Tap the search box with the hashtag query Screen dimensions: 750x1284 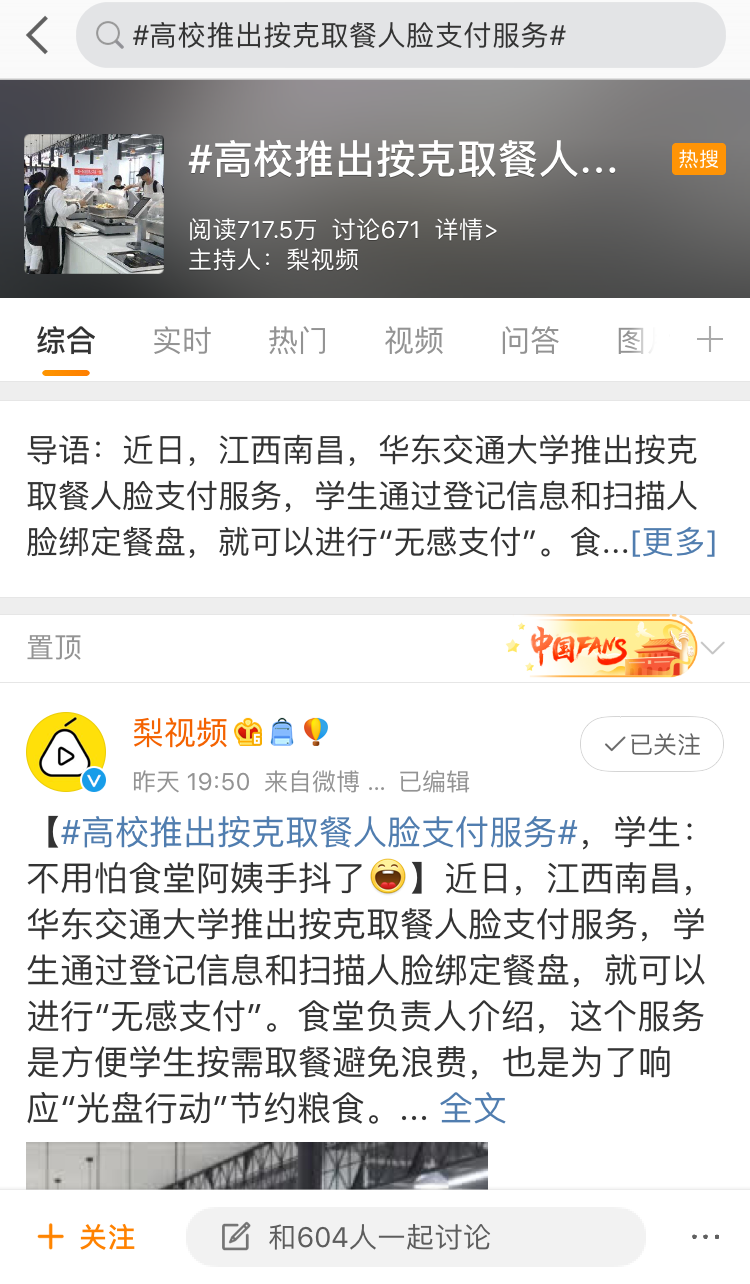400,36
